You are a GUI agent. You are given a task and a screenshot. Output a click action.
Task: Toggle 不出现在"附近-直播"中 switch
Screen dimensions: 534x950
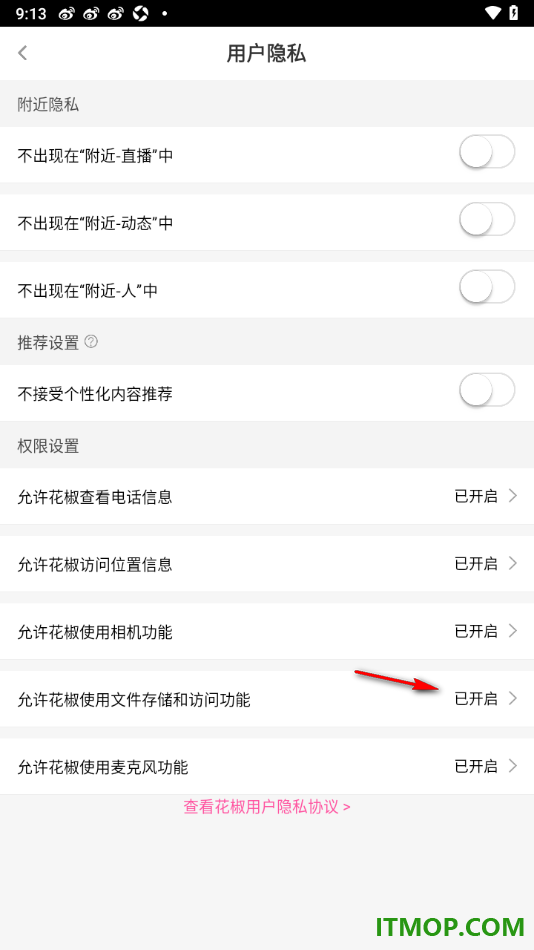coord(487,152)
